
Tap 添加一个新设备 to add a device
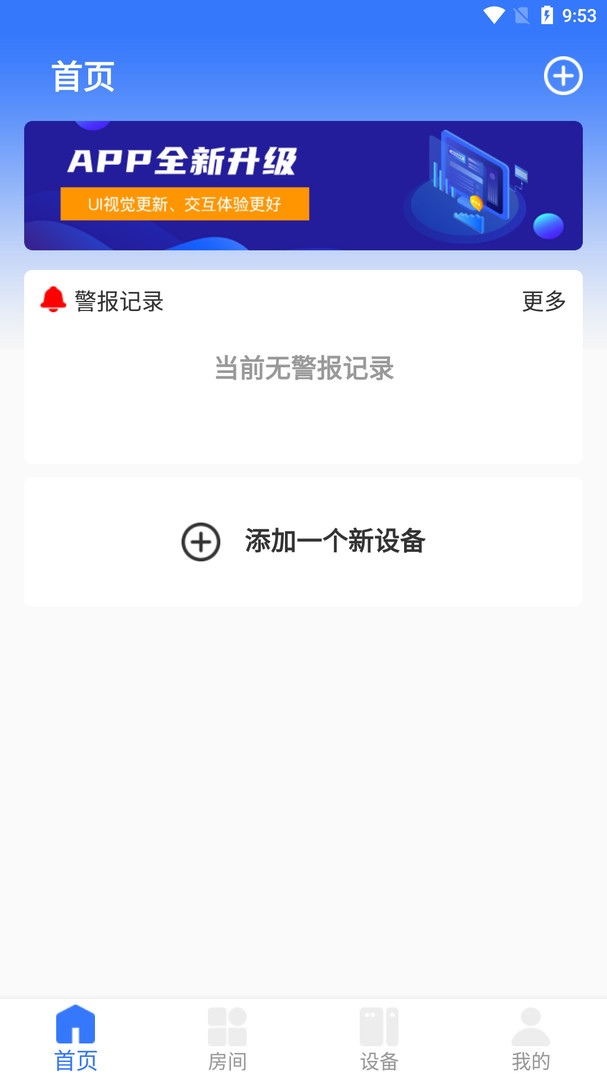pyautogui.click(x=303, y=541)
